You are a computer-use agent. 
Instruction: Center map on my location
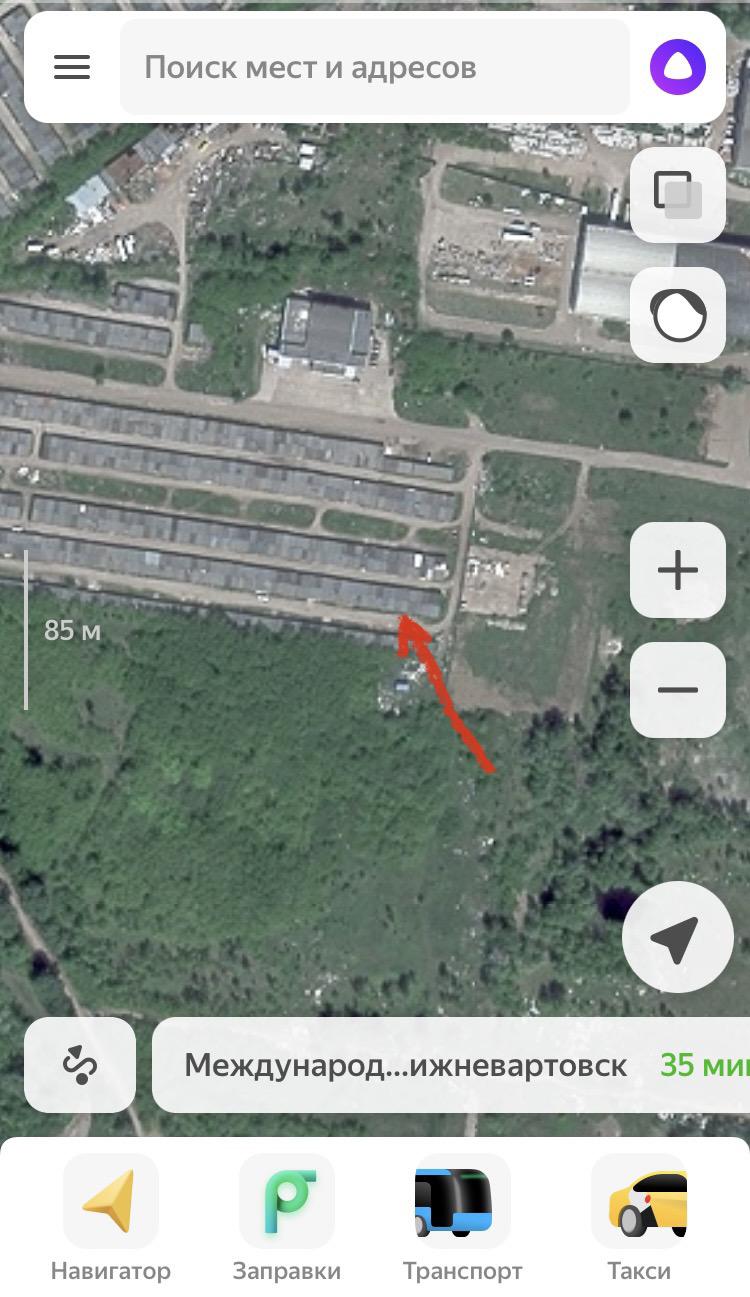pos(678,937)
